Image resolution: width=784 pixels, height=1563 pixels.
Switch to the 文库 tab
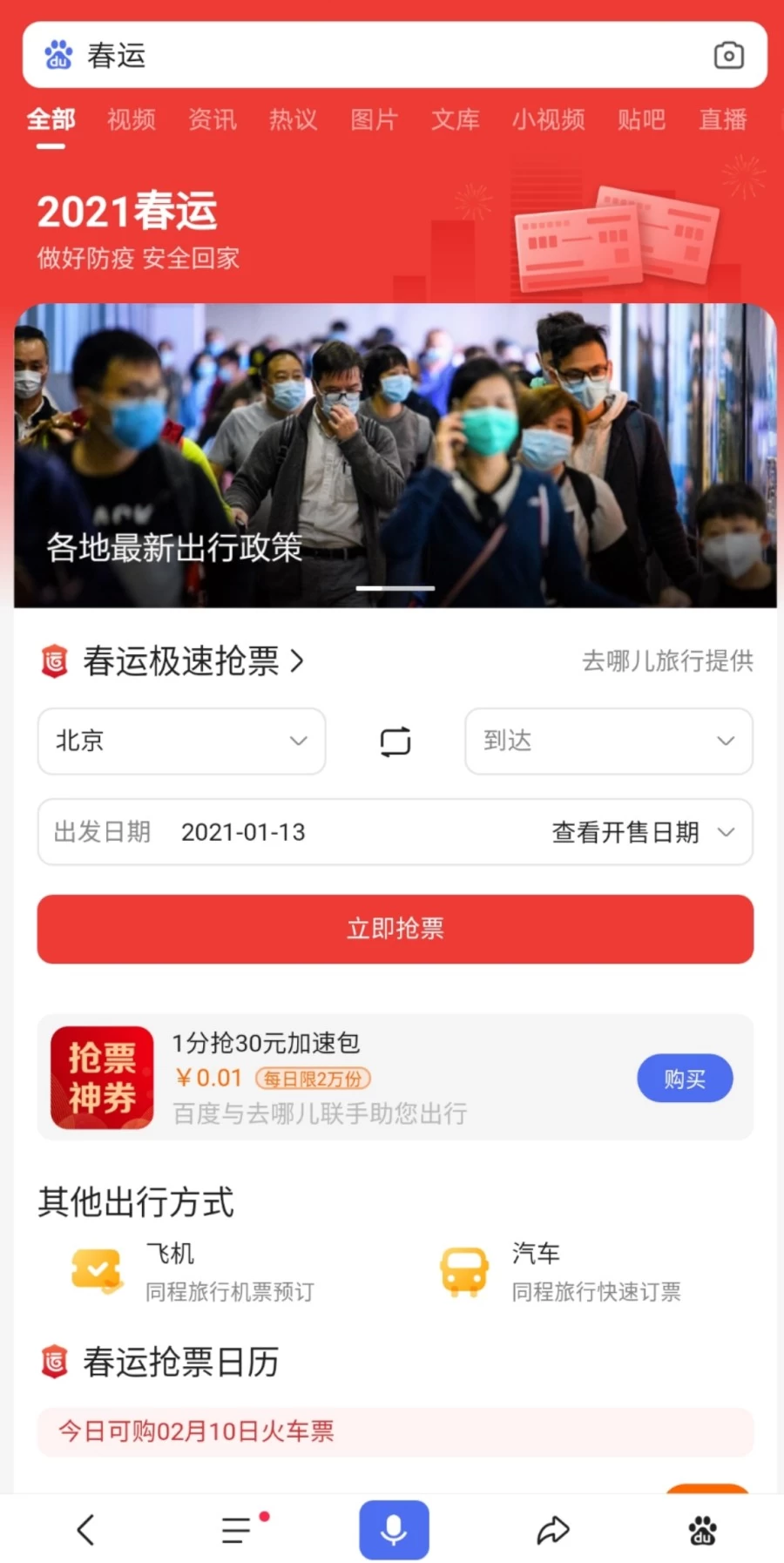pyautogui.click(x=456, y=119)
